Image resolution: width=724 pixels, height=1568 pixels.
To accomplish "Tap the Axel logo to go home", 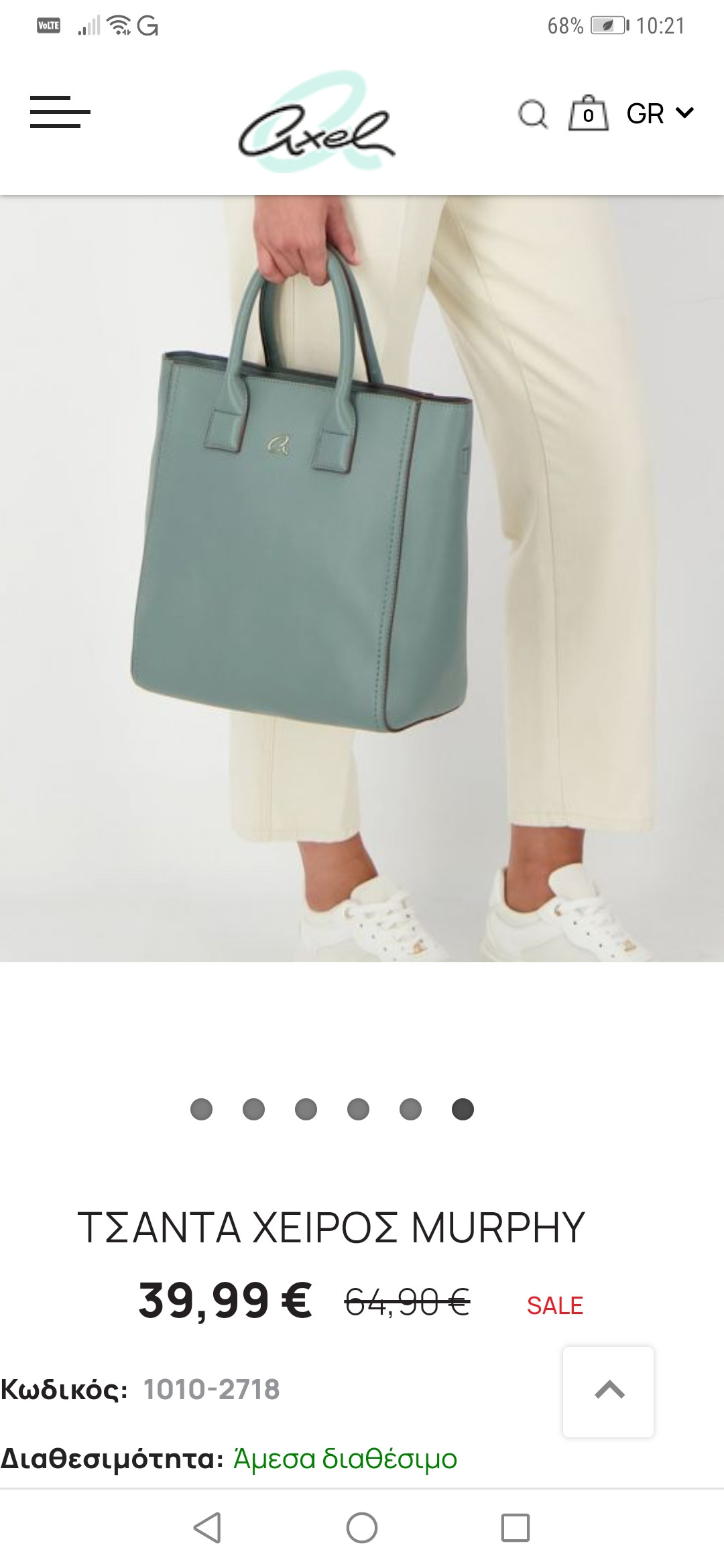I will [x=316, y=122].
